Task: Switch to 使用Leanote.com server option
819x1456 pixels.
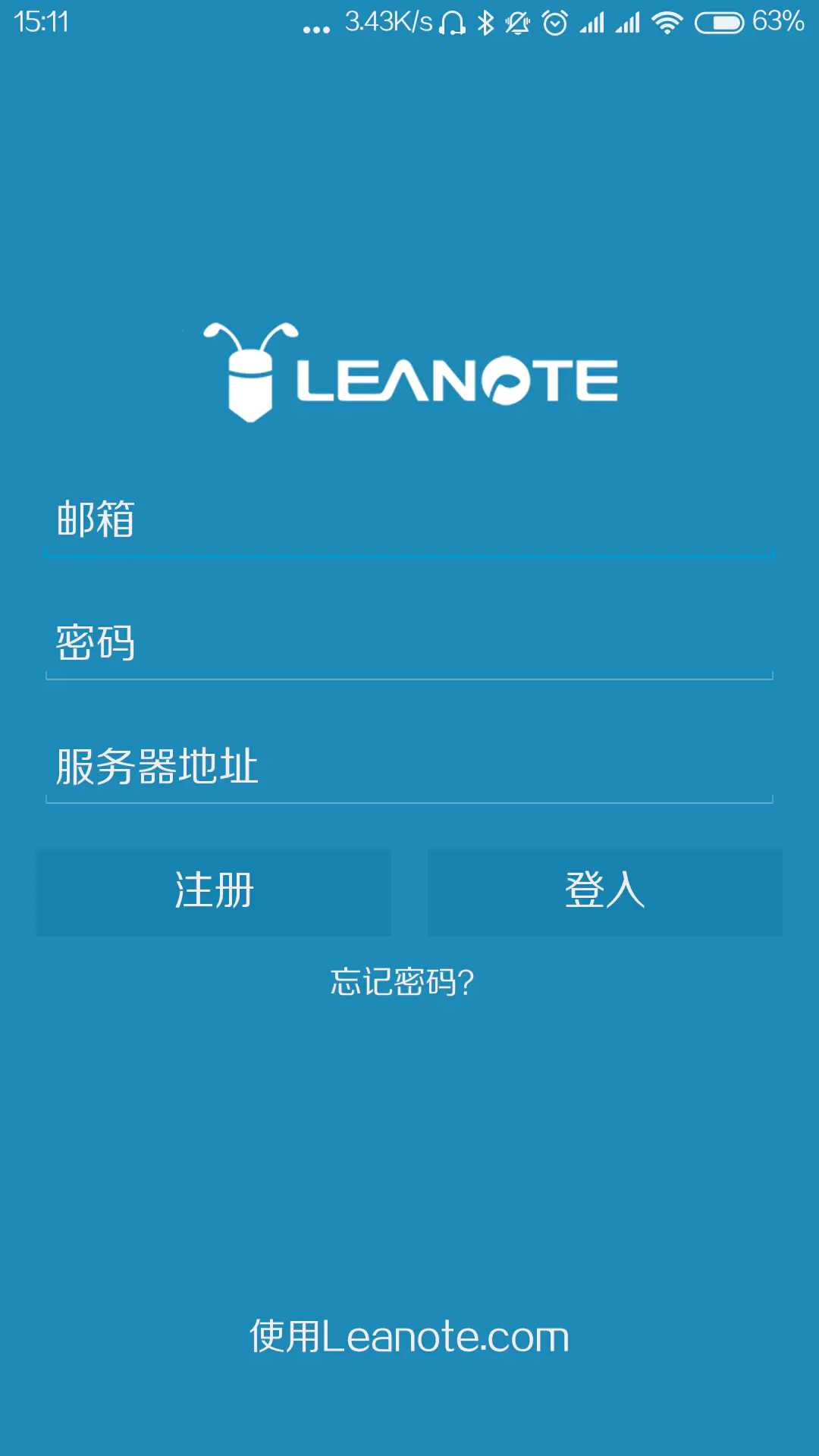Action: pos(409,1336)
